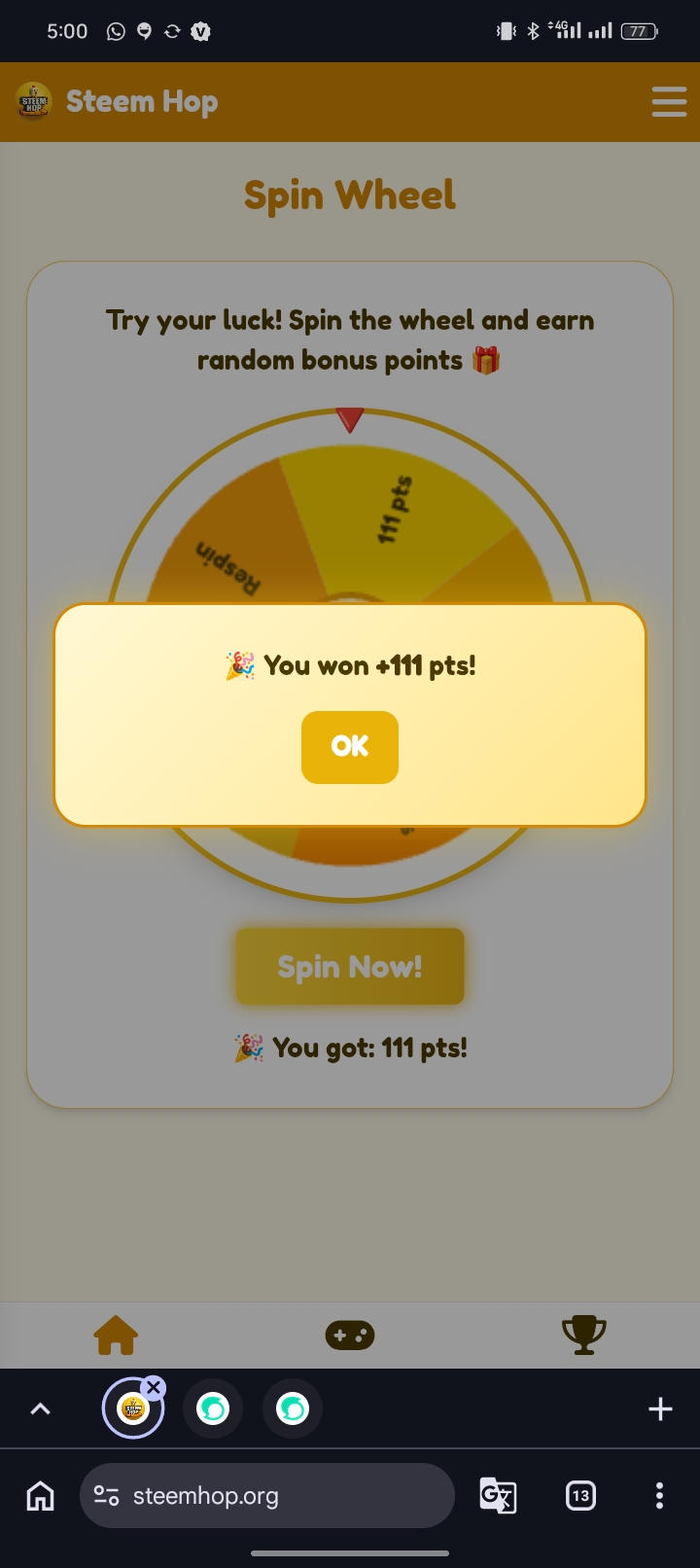Go to the browser home page
700x1568 pixels.
(40, 1496)
